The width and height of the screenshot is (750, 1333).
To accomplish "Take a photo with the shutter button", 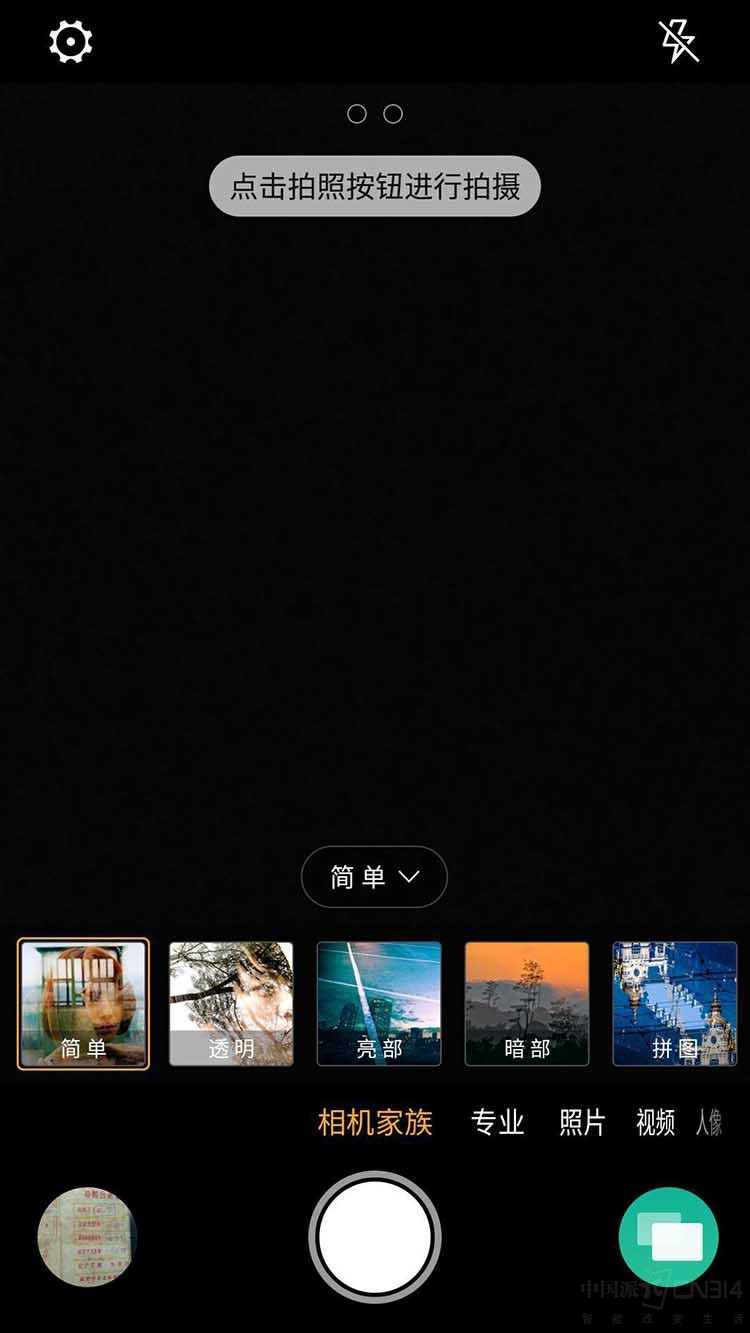I will [375, 1237].
